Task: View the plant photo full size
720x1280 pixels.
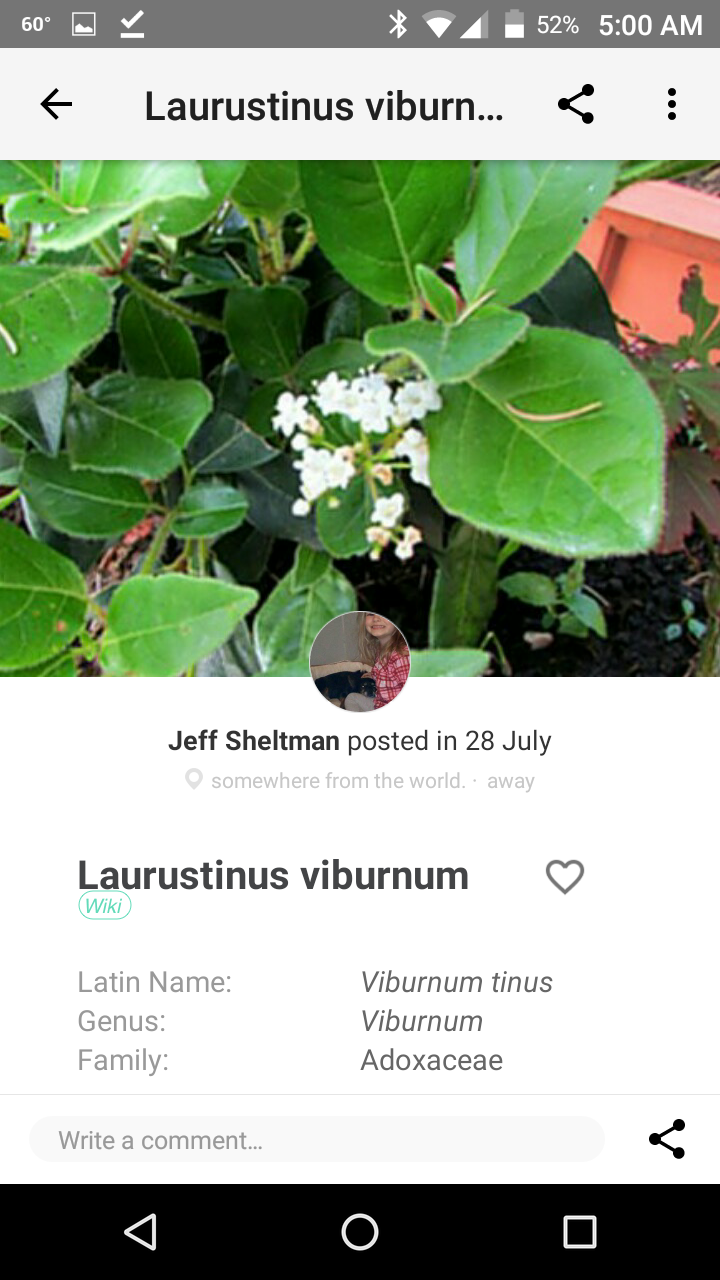Action: point(360,400)
